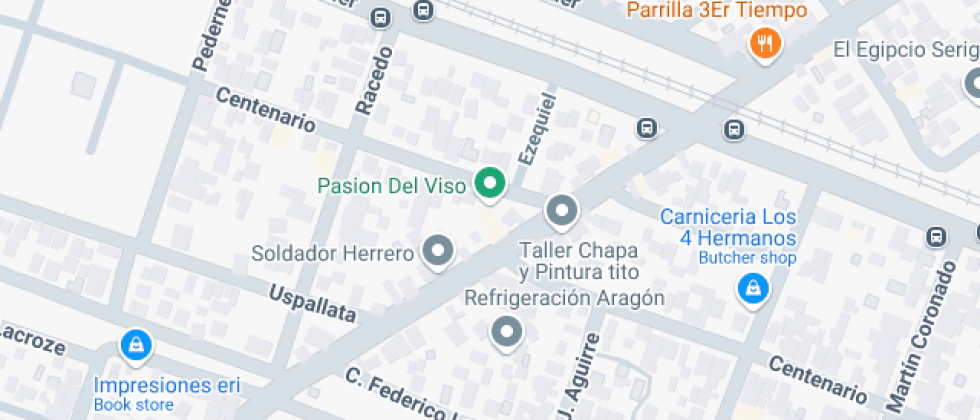
Task: Tap the Impresiones eri book store pin
Action: 134,346
